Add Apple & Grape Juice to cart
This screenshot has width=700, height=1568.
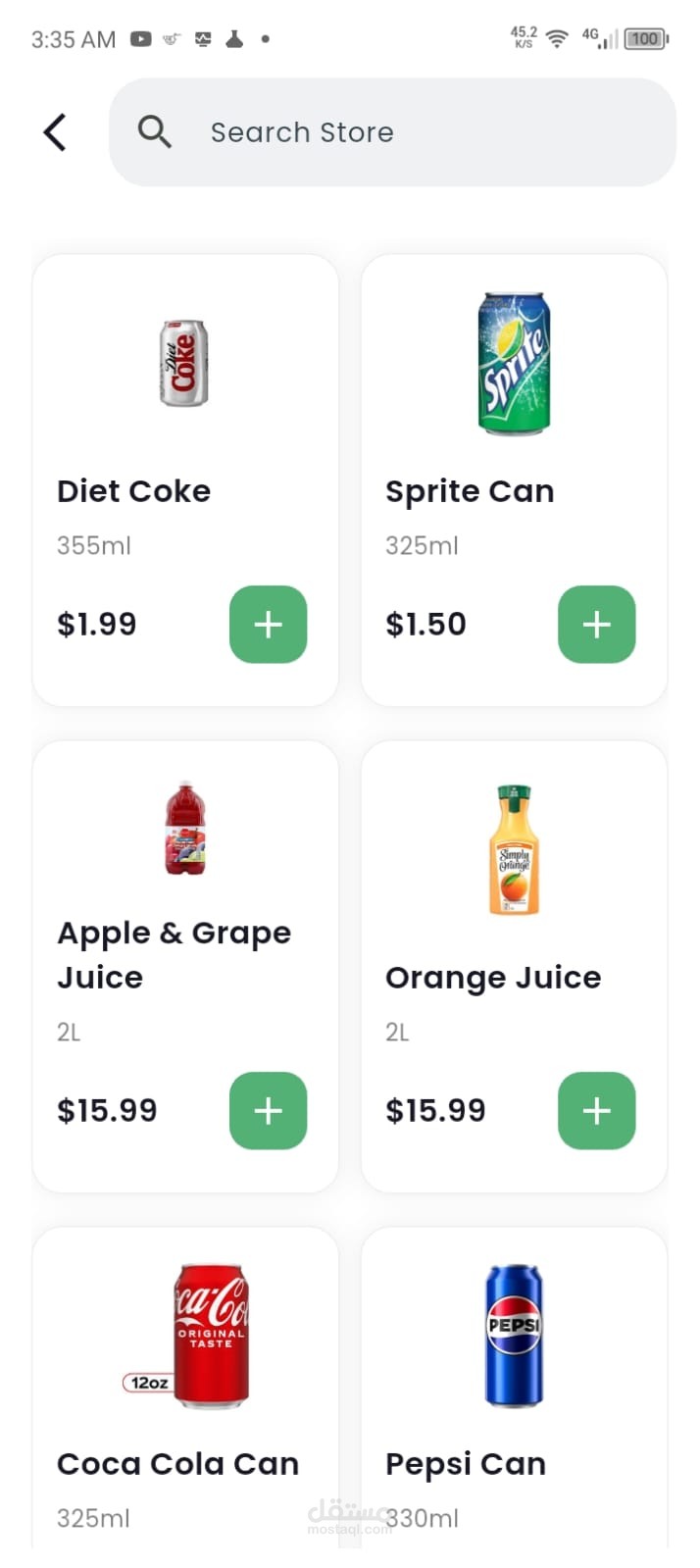[268, 1110]
